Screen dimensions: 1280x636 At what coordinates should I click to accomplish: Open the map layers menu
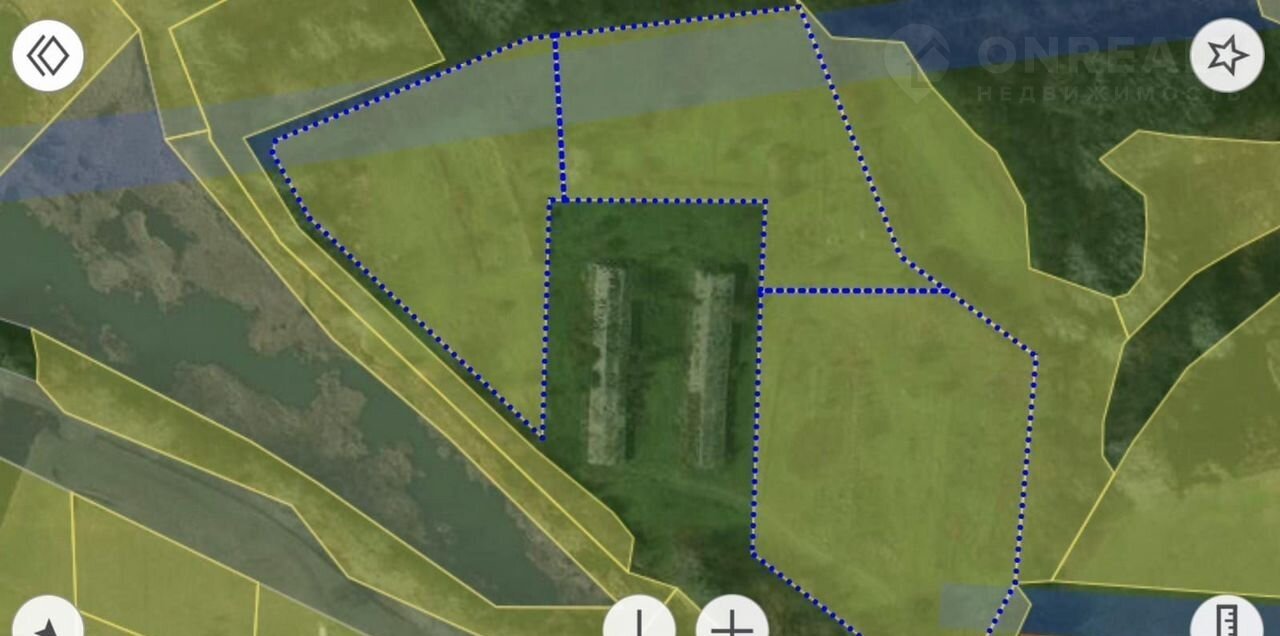coord(47,56)
